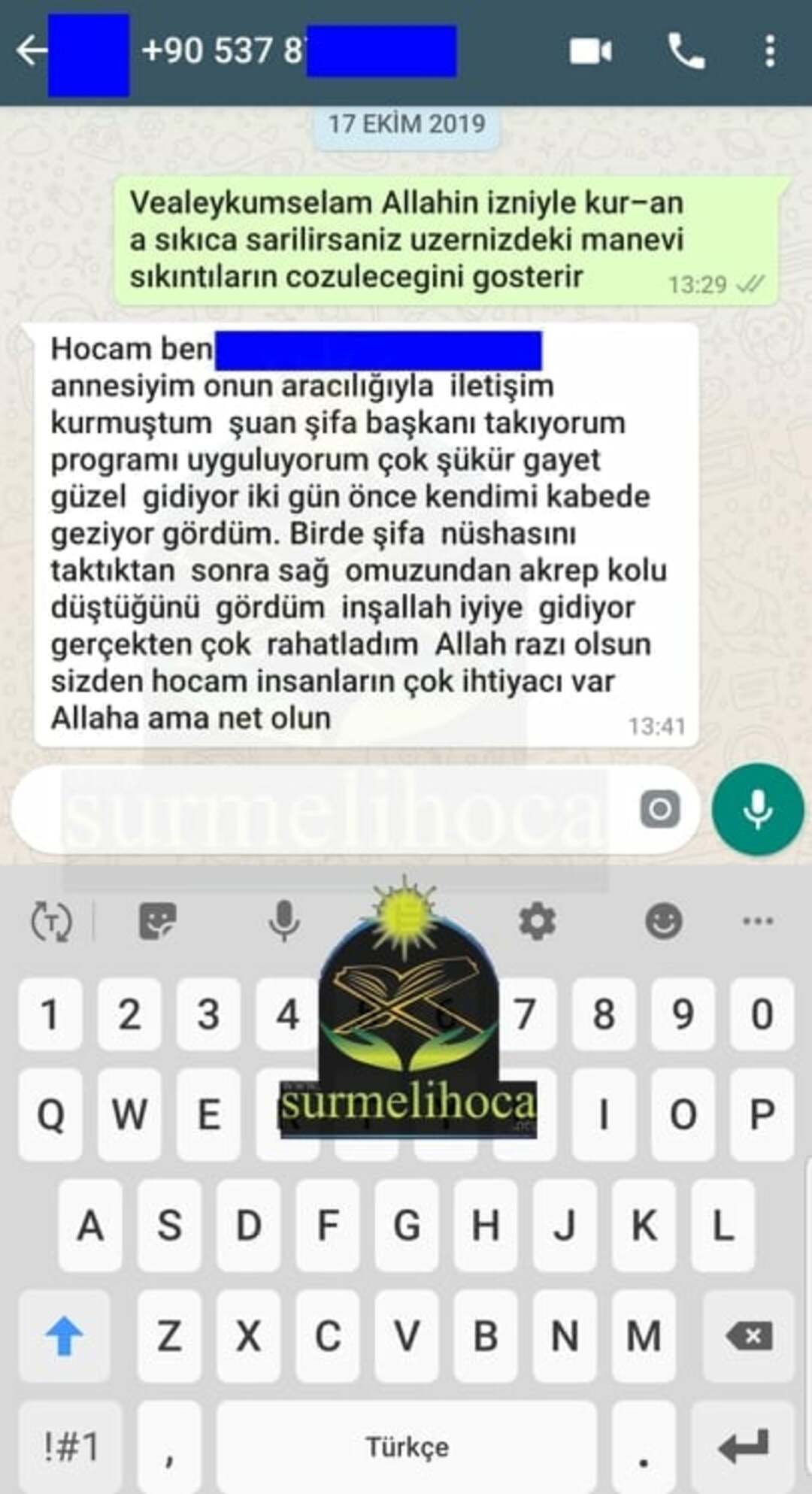The image size is (812, 1494).
Task: Open the chat overflow menu
Action: (769, 51)
